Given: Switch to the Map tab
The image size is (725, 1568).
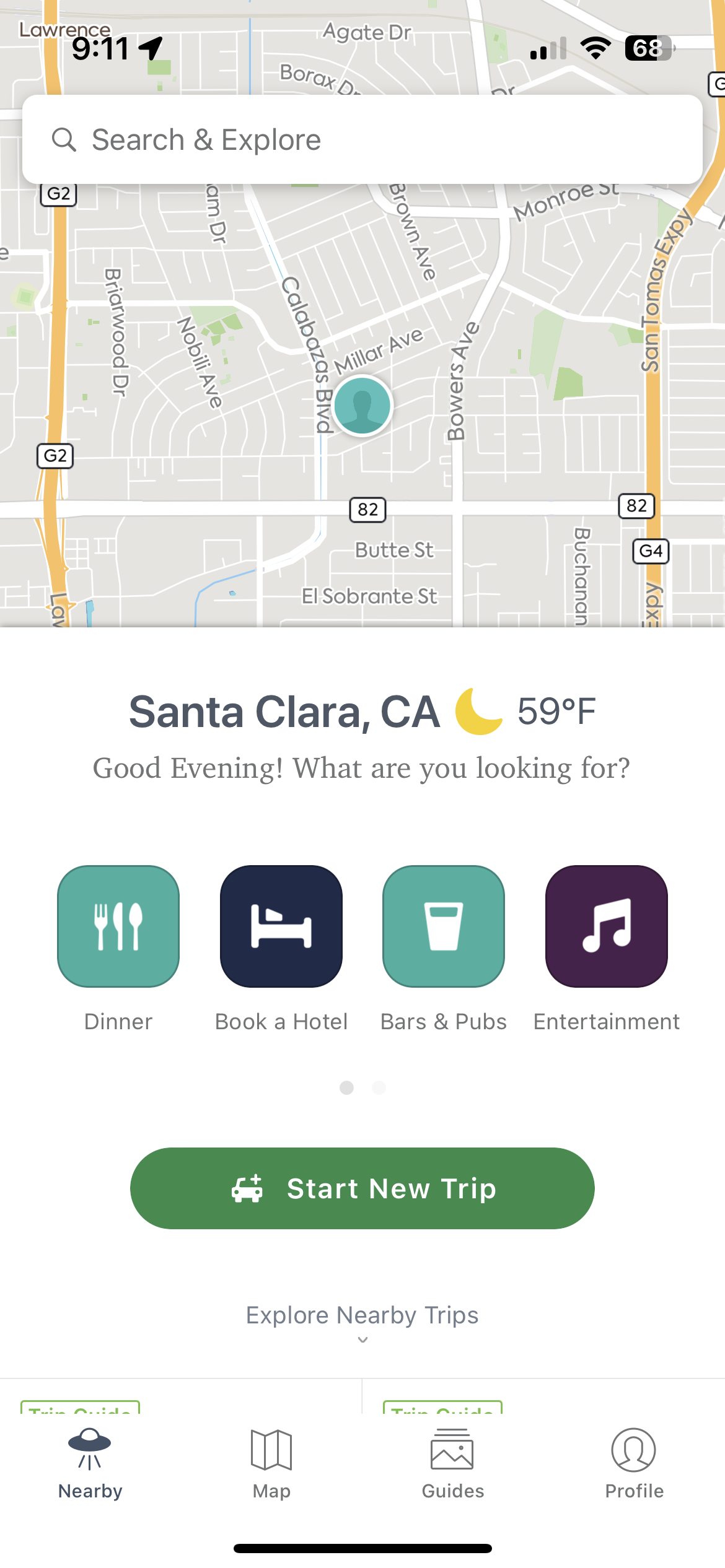Looking at the screenshot, I should point(271,1464).
